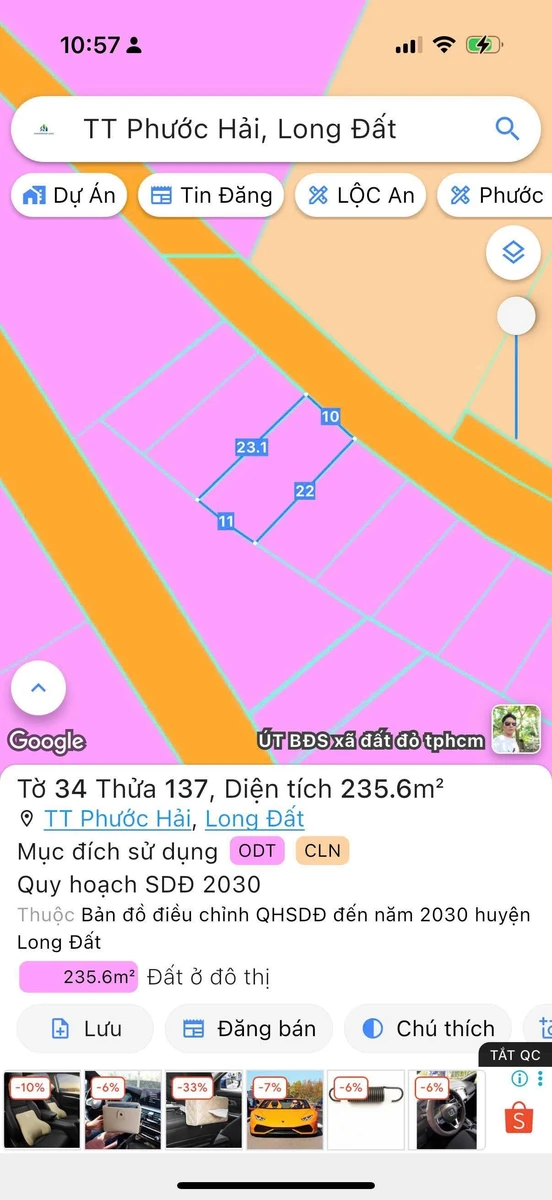Tap the search magnifier icon
Viewport: 552px width, 1200px height.
pyautogui.click(x=507, y=129)
